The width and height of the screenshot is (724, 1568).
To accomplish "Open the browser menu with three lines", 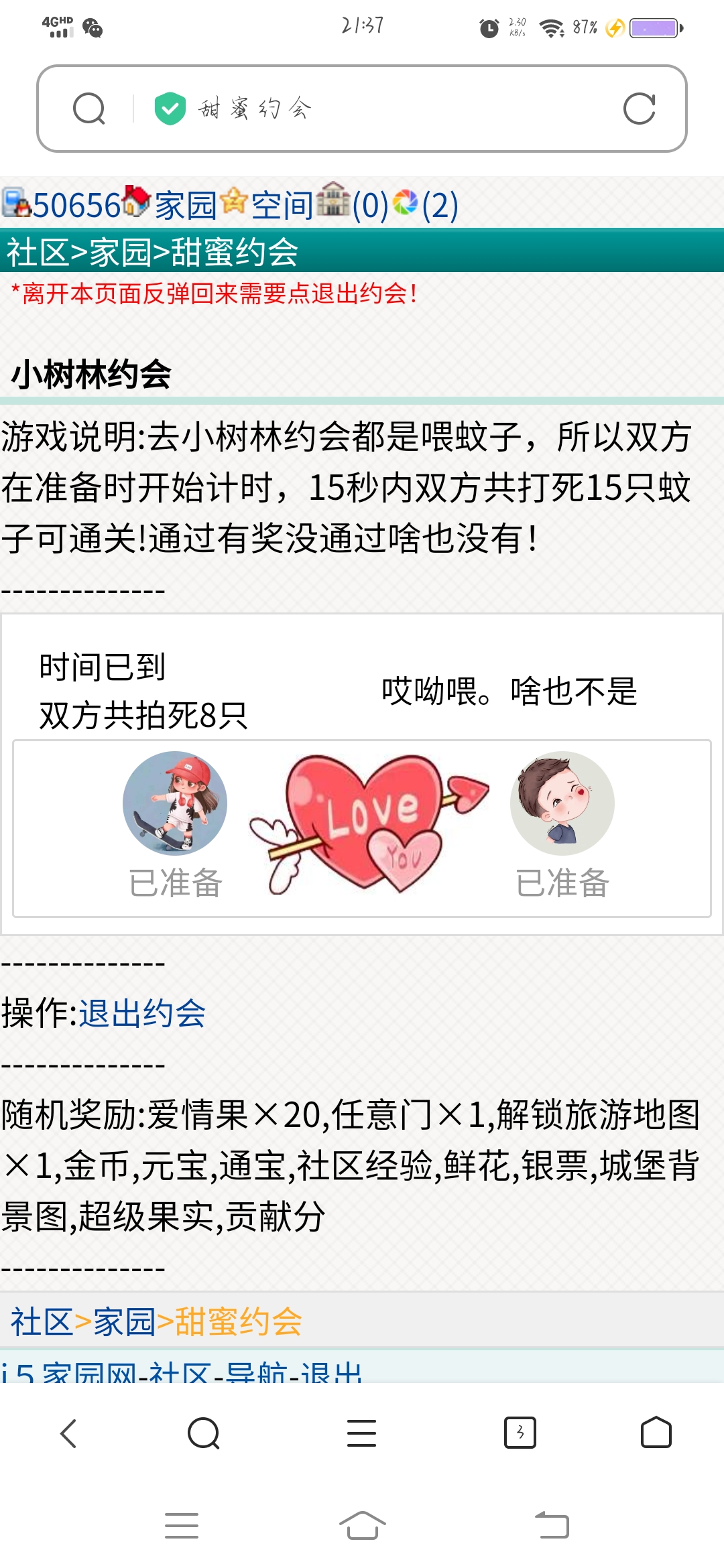I will [361, 1433].
